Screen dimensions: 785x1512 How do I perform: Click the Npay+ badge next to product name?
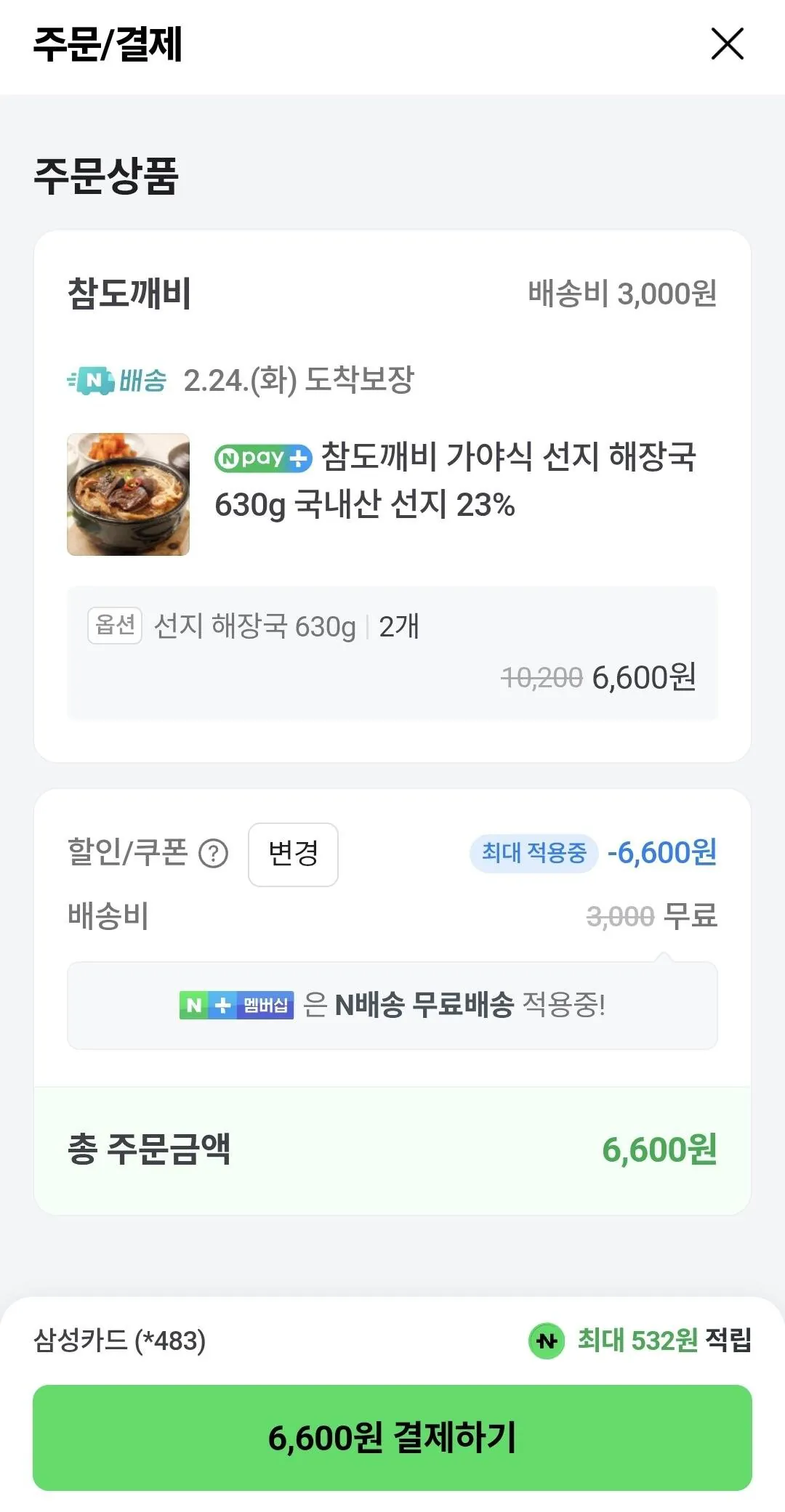259,459
